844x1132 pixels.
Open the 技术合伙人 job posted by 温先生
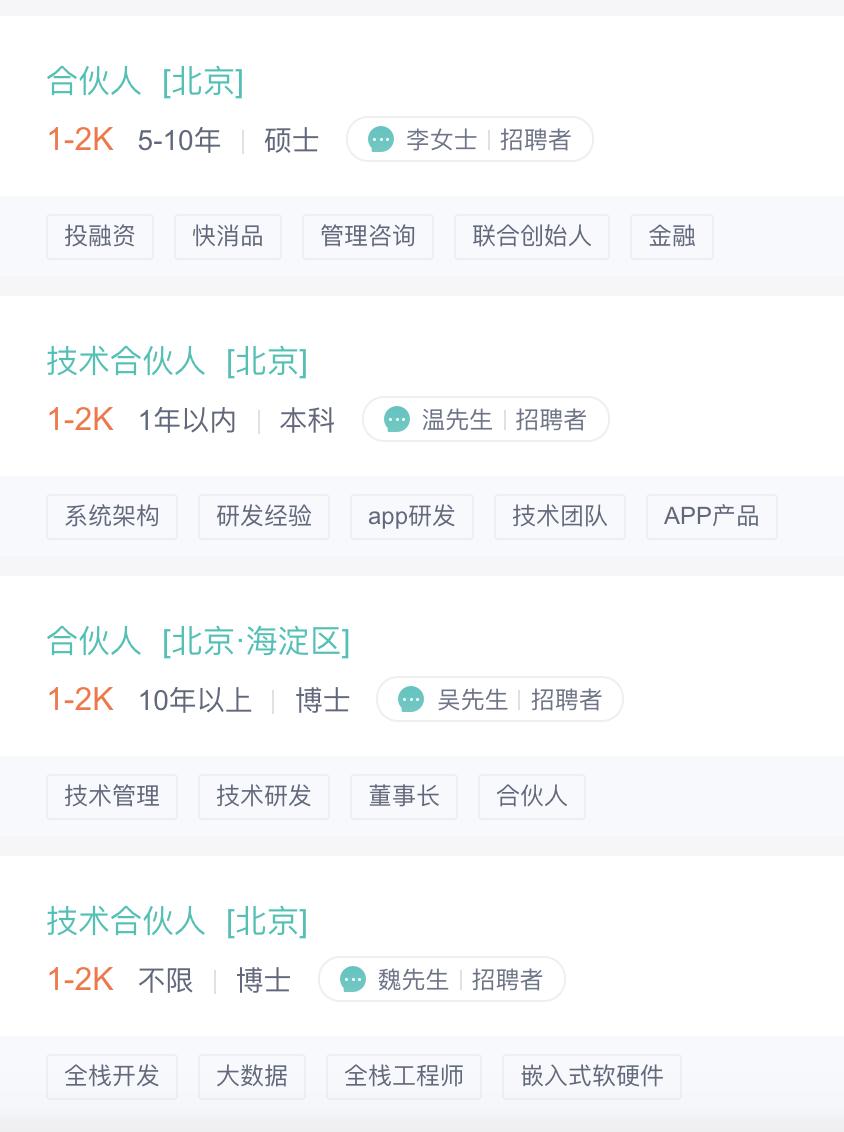[x=177, y=362]
